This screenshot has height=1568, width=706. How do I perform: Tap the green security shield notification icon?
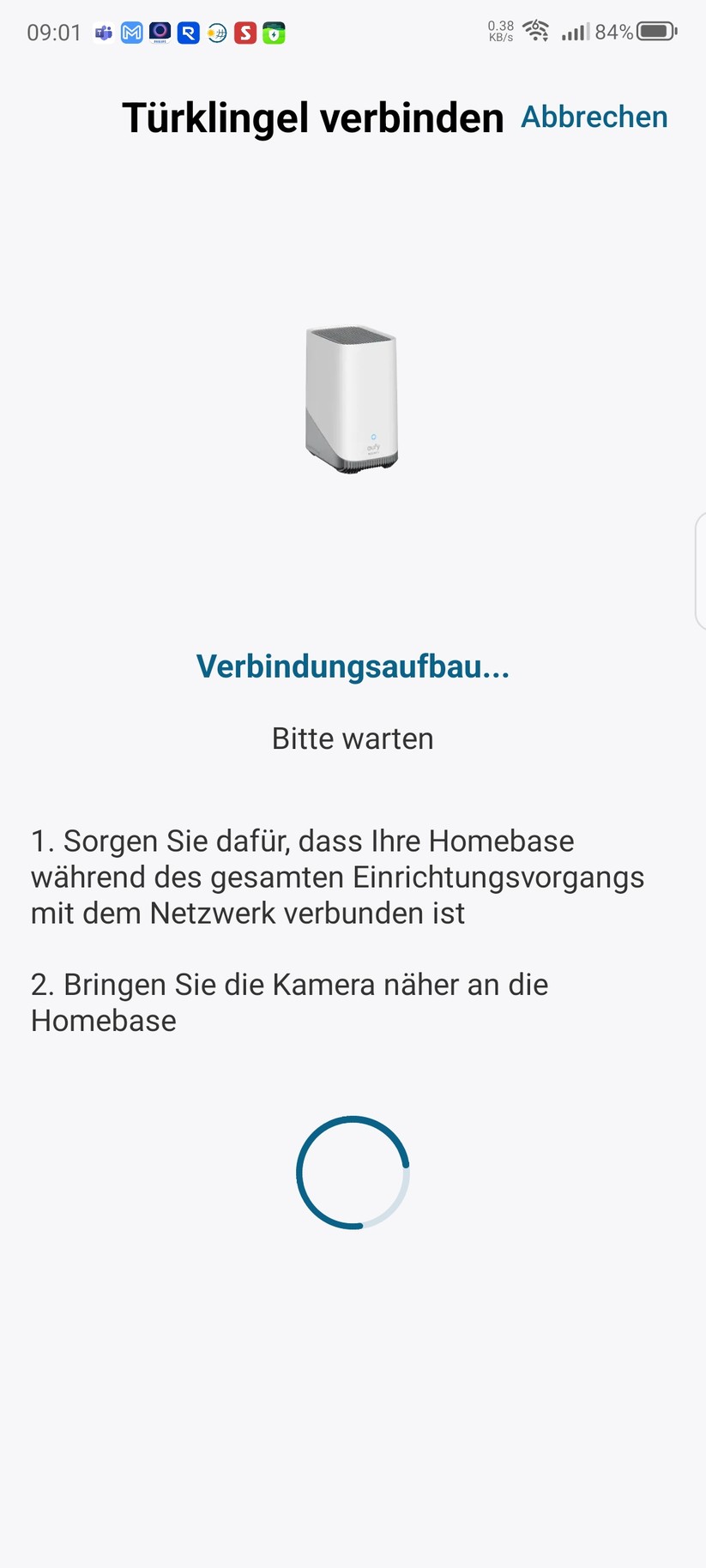[275, 32]
